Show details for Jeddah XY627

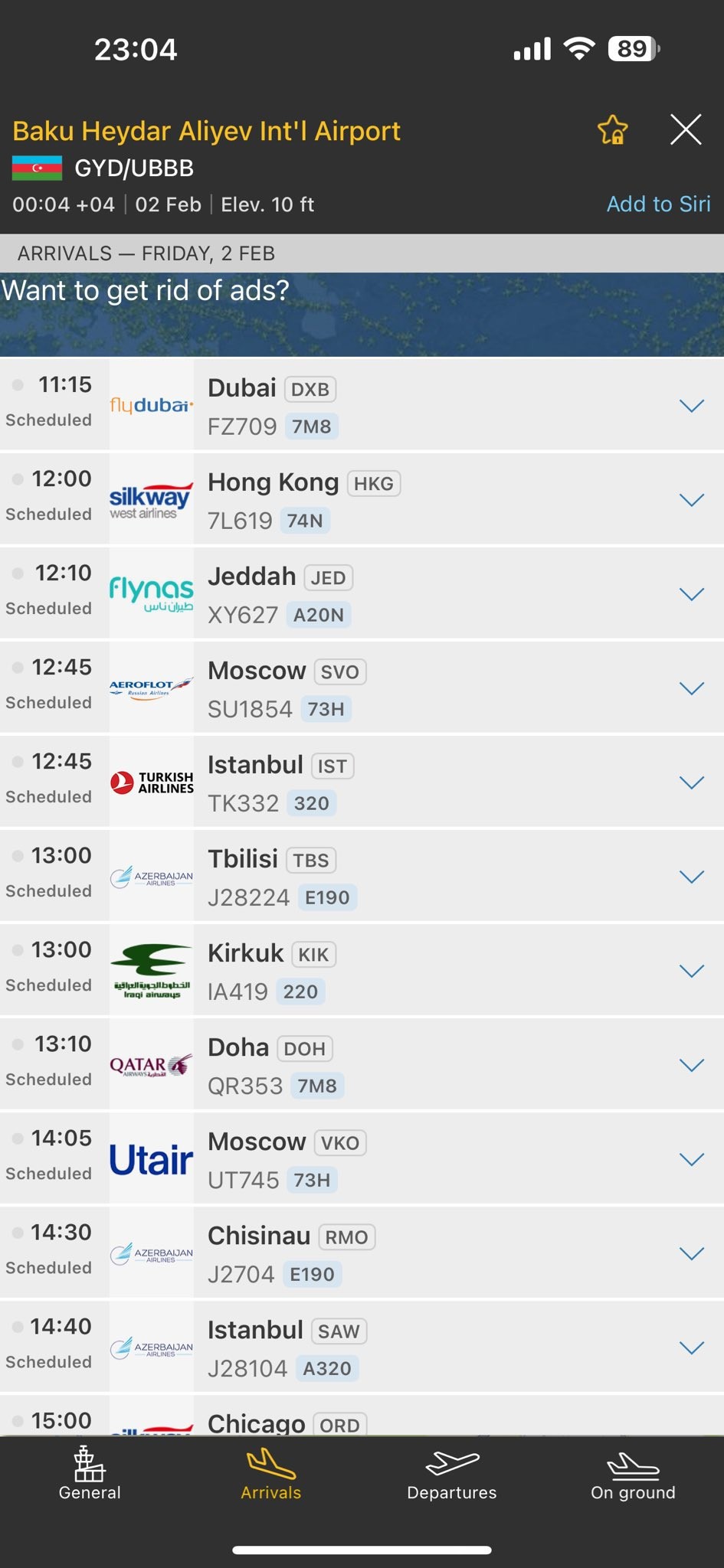[691, 594]
